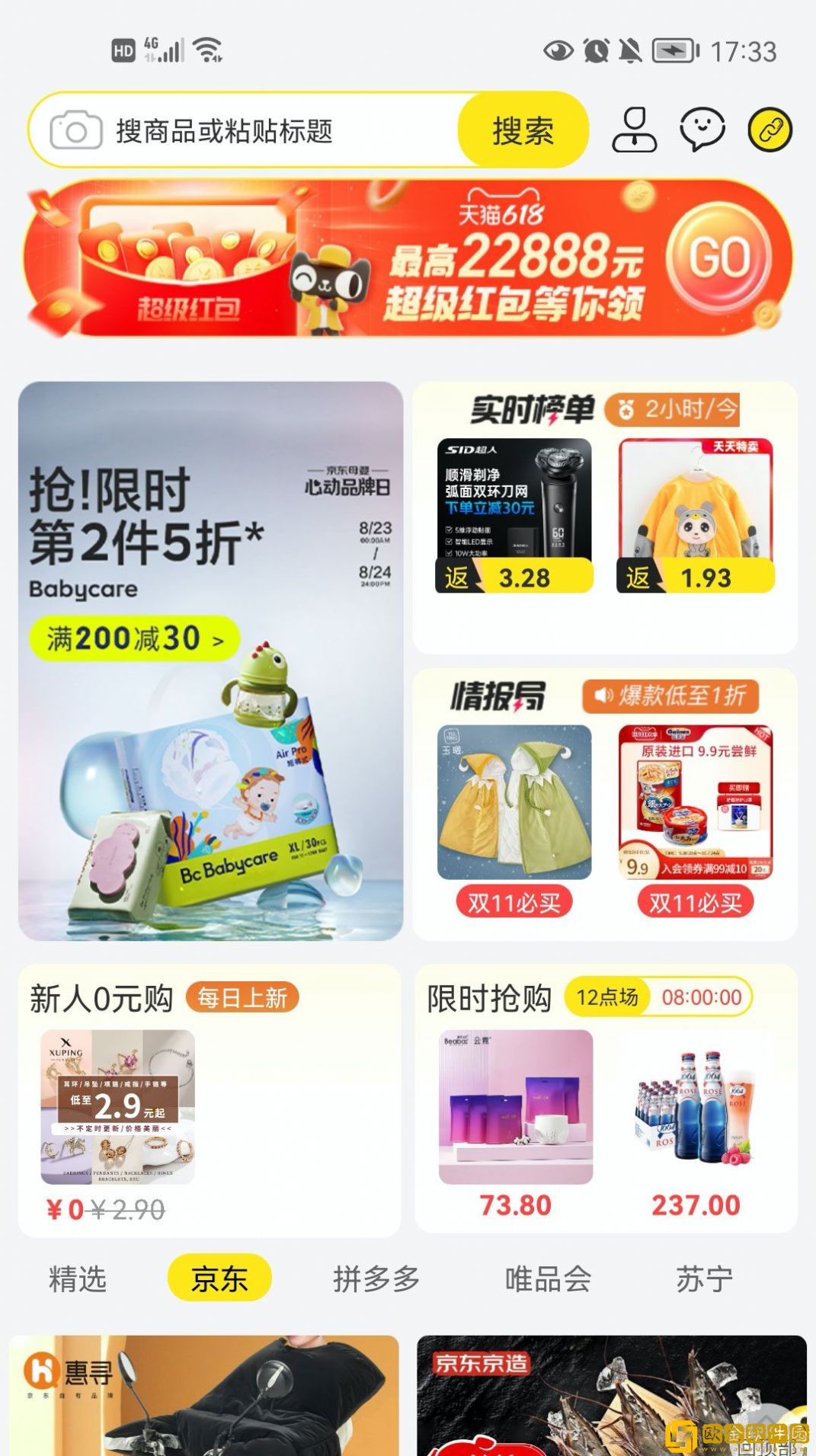This screenshot has width=816, height=1456.
Task: Click the yellow link/chain icon
Action: (x=770, y=130)
